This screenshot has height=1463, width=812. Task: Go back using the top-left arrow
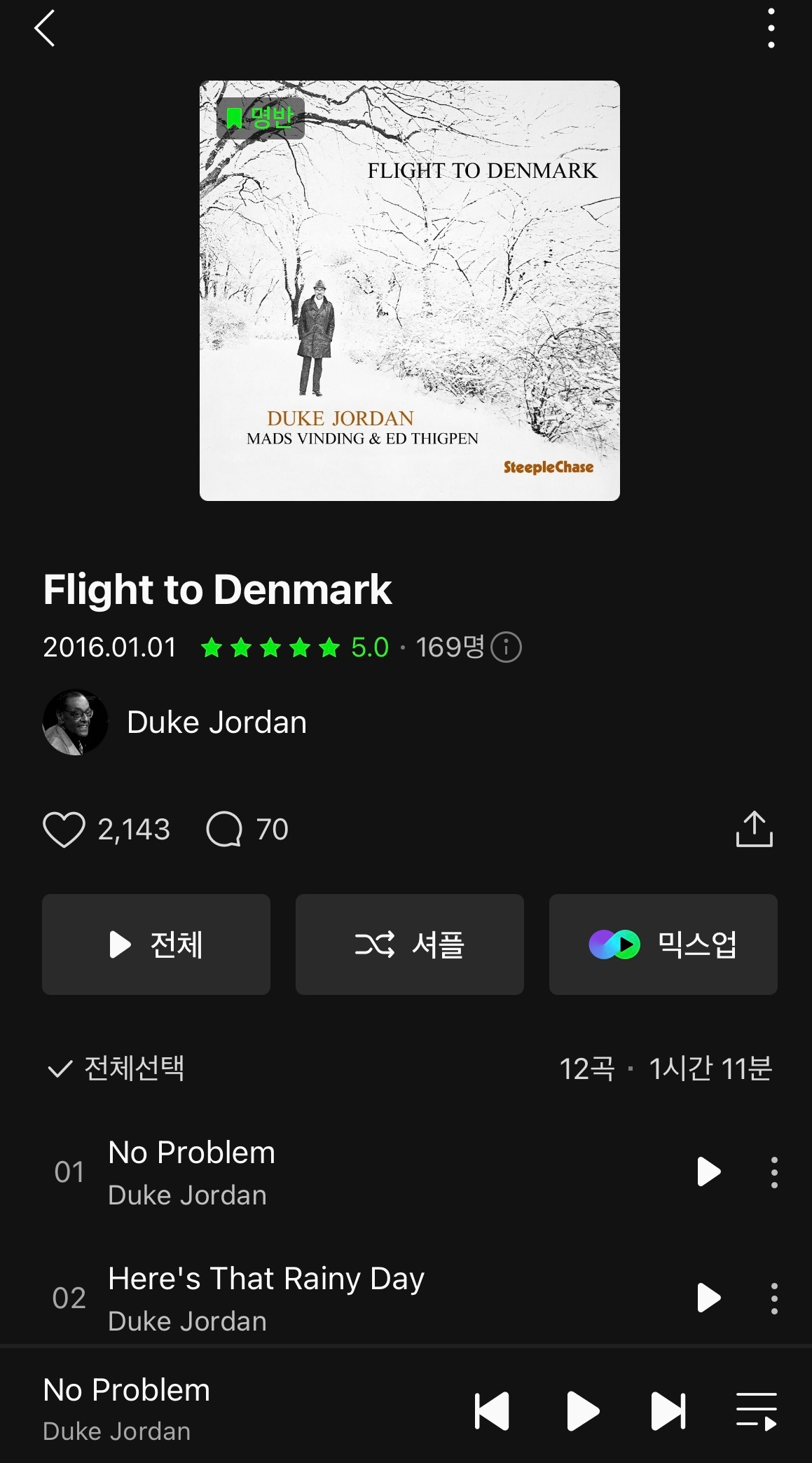point(45,29)
